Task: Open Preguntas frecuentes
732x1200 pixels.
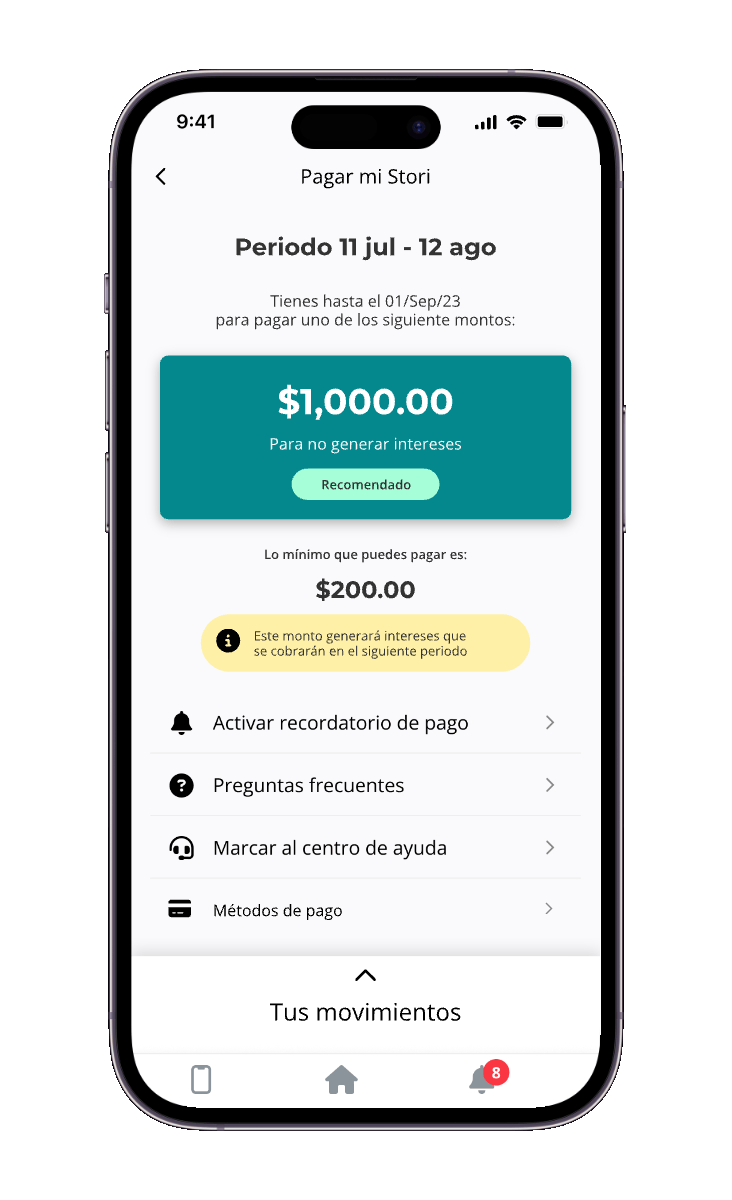Action: click(x=365, y=786)
